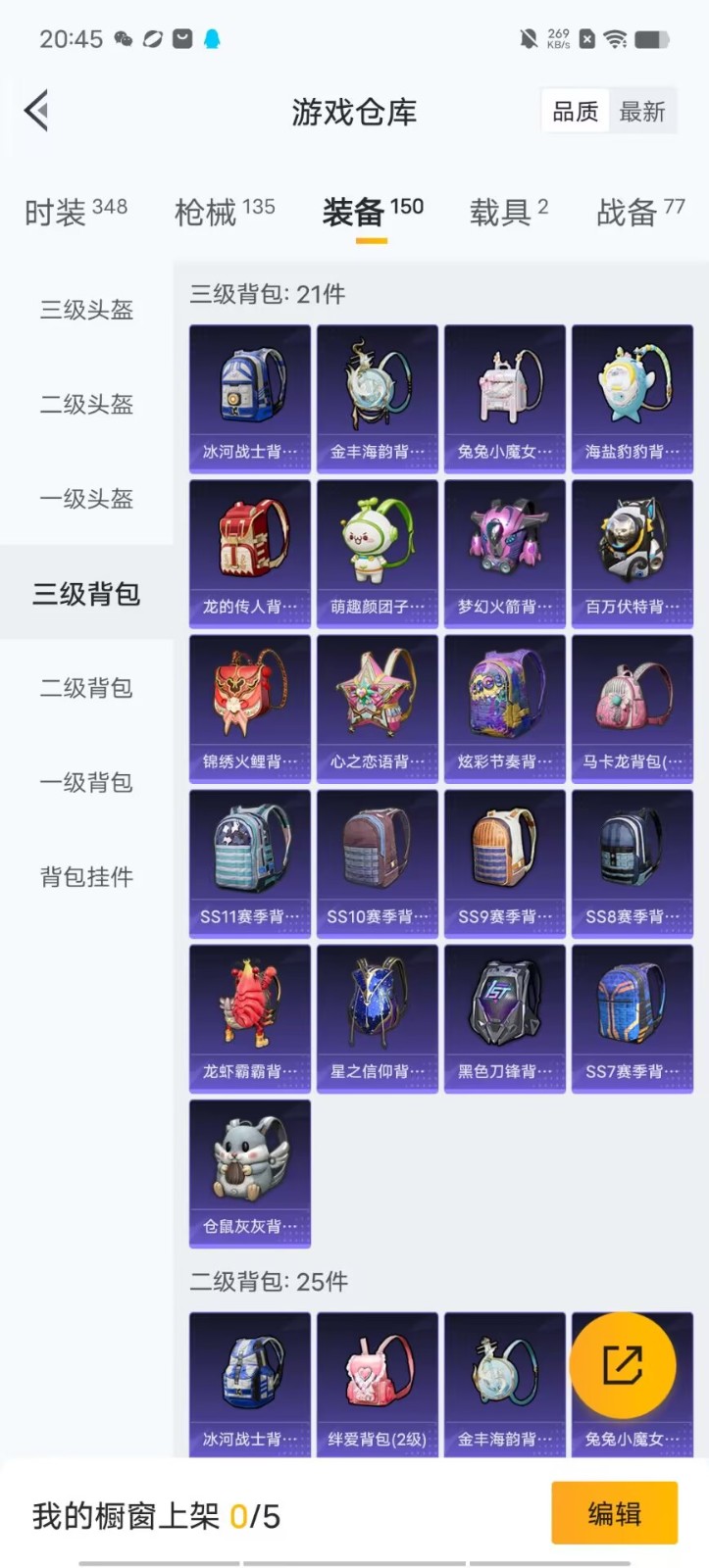Open the 龙的传人 backpack item

(250, 554)
